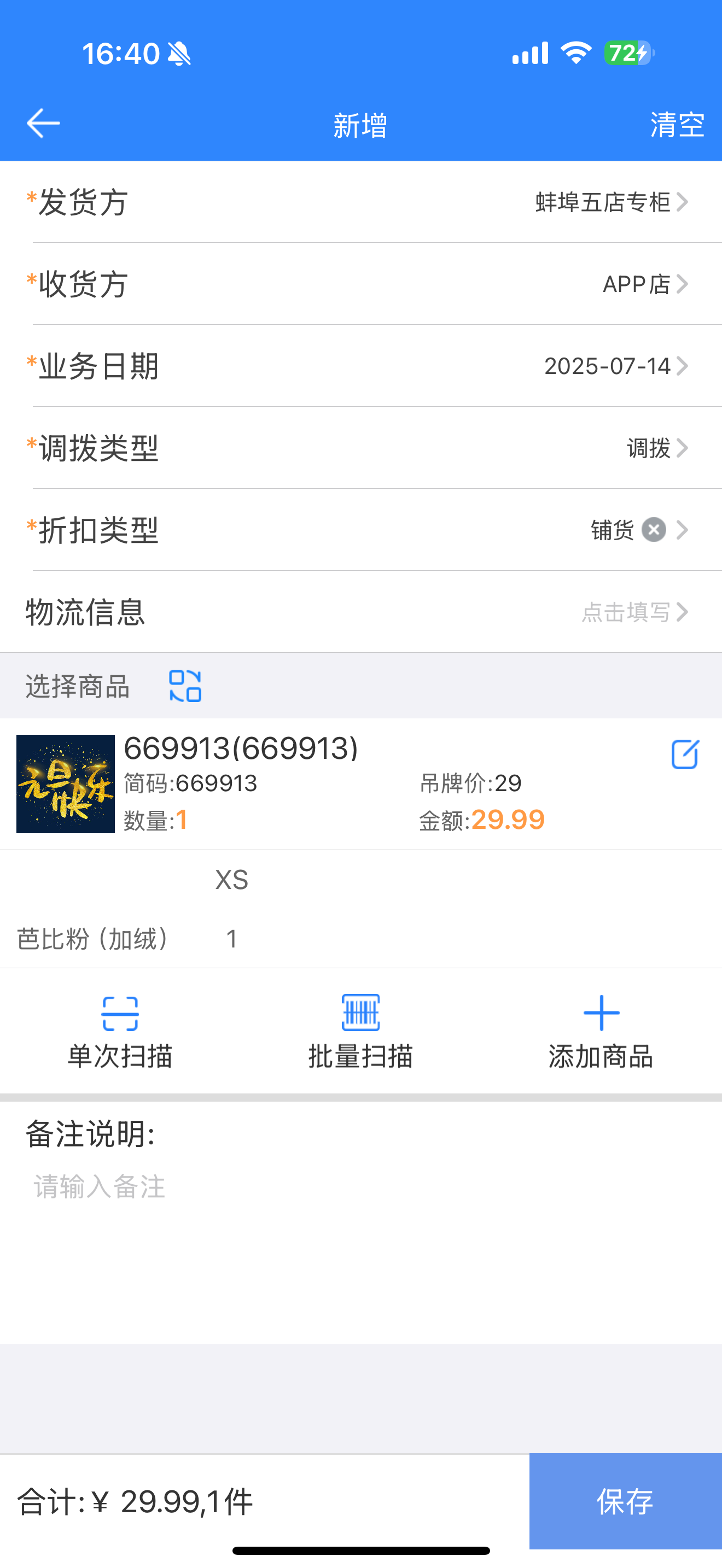This screenshot has width=722, height=1568.
Task: Clear the 铺货 discount type value
Action: tap(654, 530)
